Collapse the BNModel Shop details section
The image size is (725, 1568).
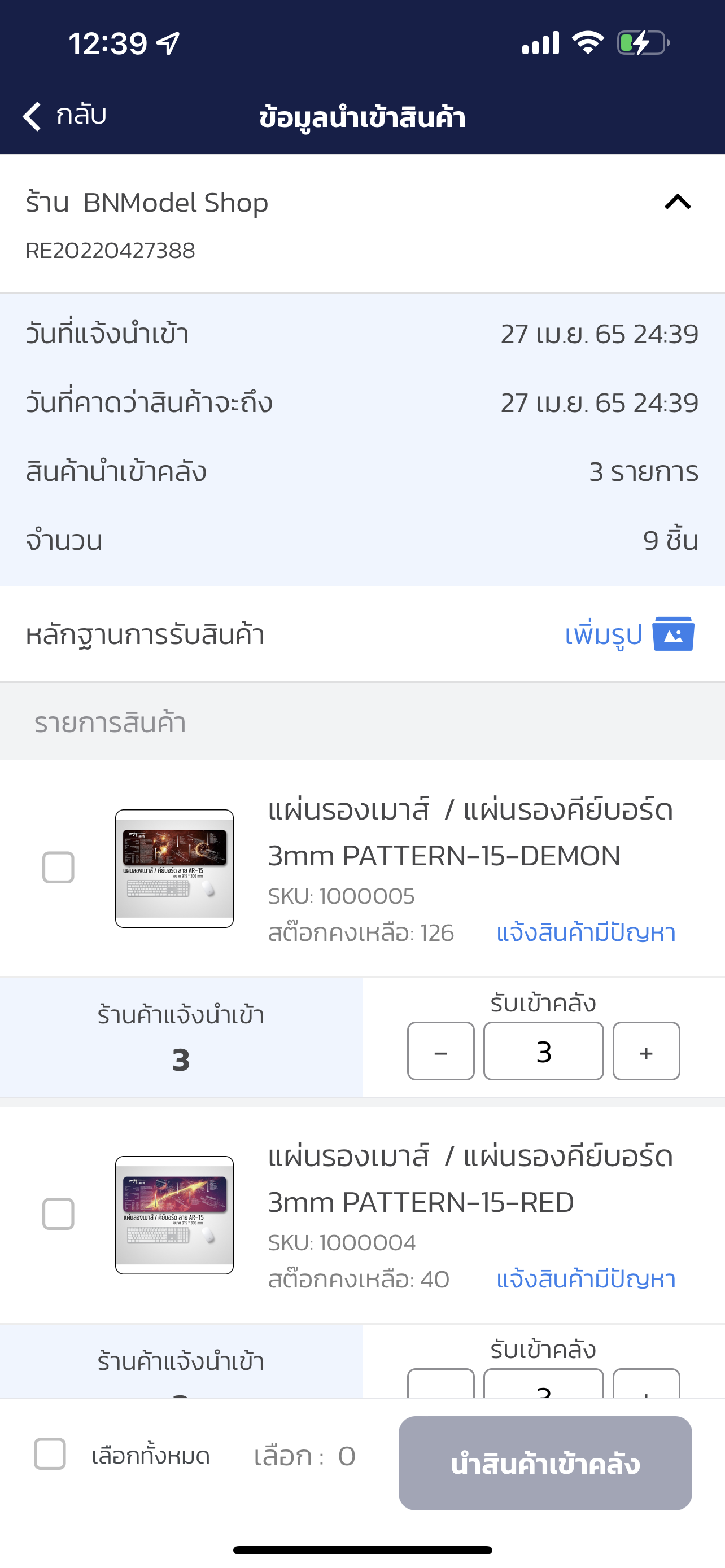678,202
